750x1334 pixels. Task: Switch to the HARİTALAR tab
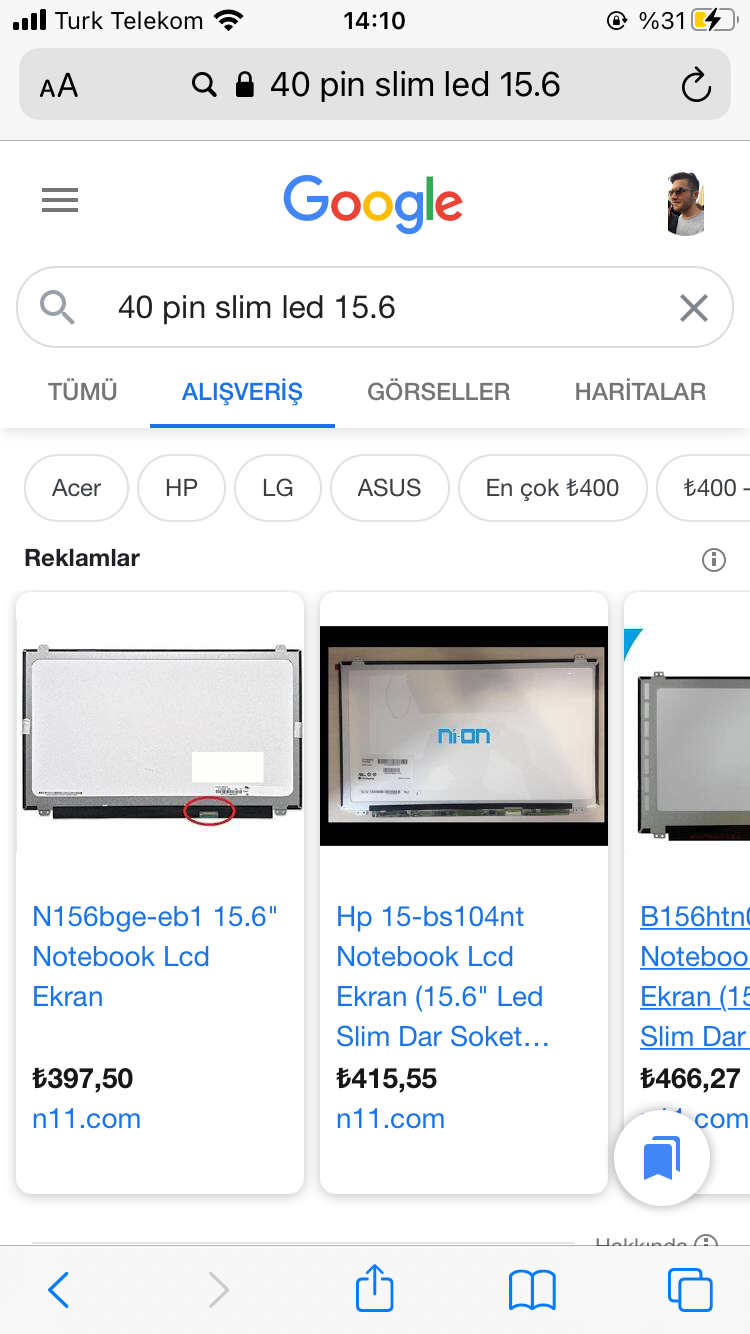(x=640, y=392)
